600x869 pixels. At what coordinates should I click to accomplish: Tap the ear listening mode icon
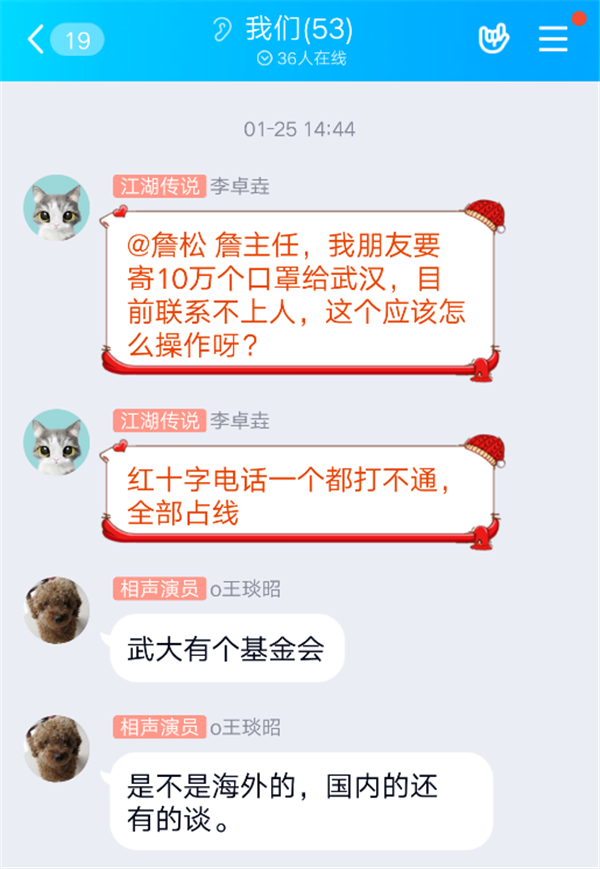(x=222, y=30)
